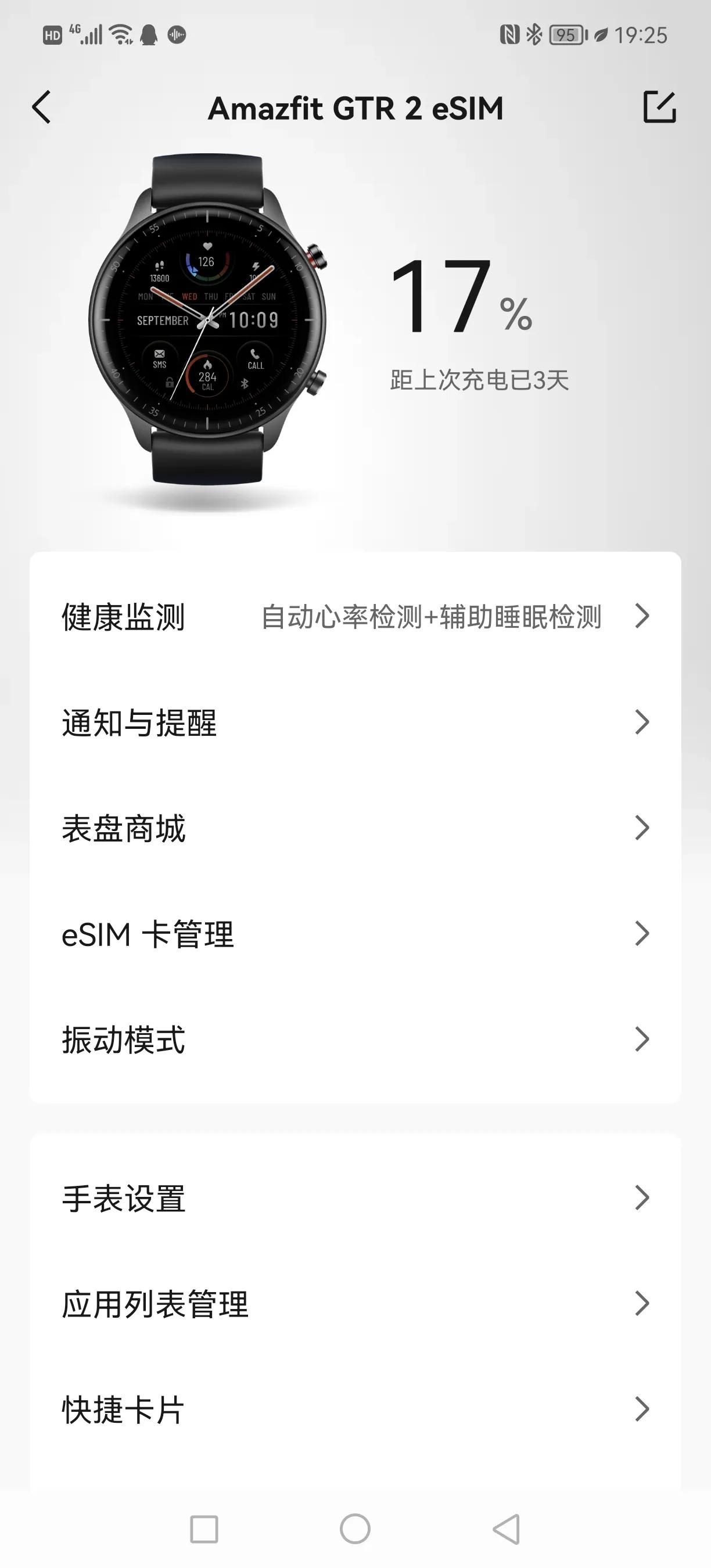Tap the back arrow to exit device page
Screen dimensions: 711x1568
click(x=41, y=107)
